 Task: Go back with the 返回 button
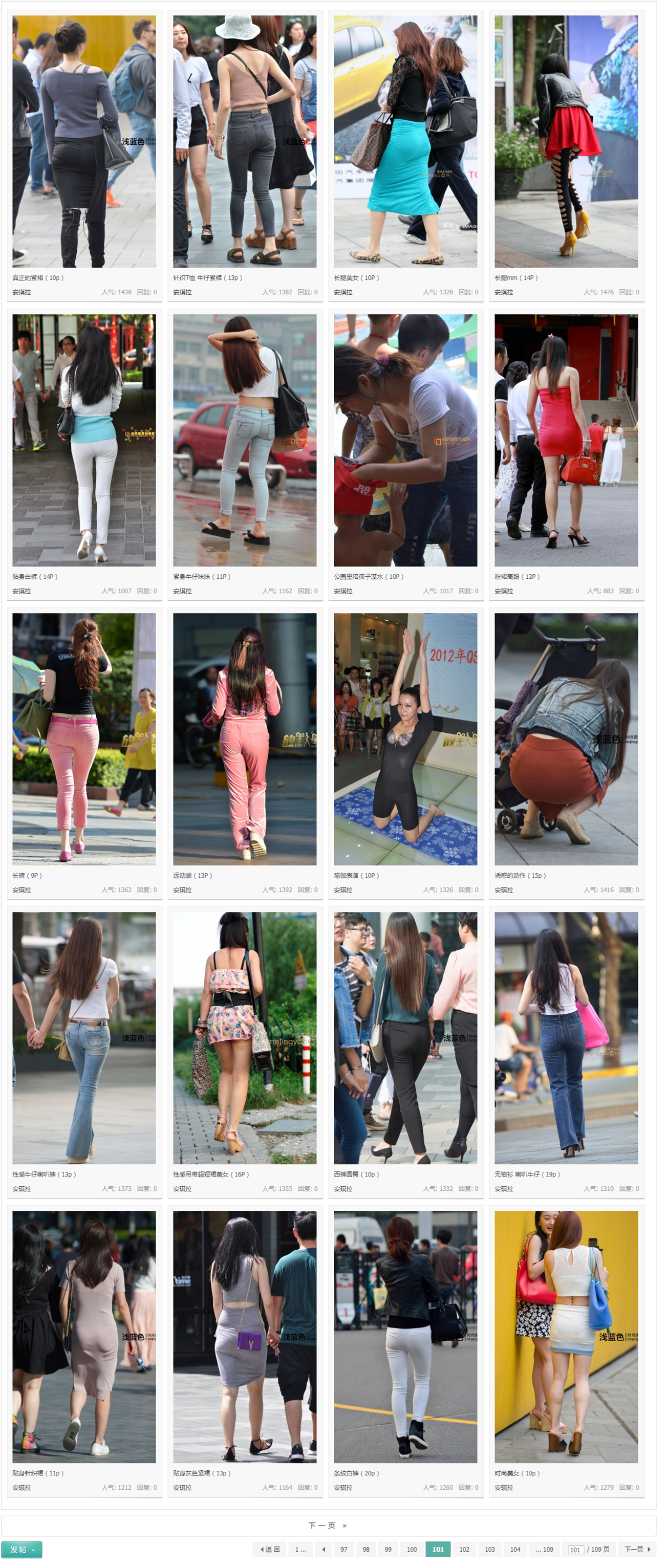pos(270,1549)
